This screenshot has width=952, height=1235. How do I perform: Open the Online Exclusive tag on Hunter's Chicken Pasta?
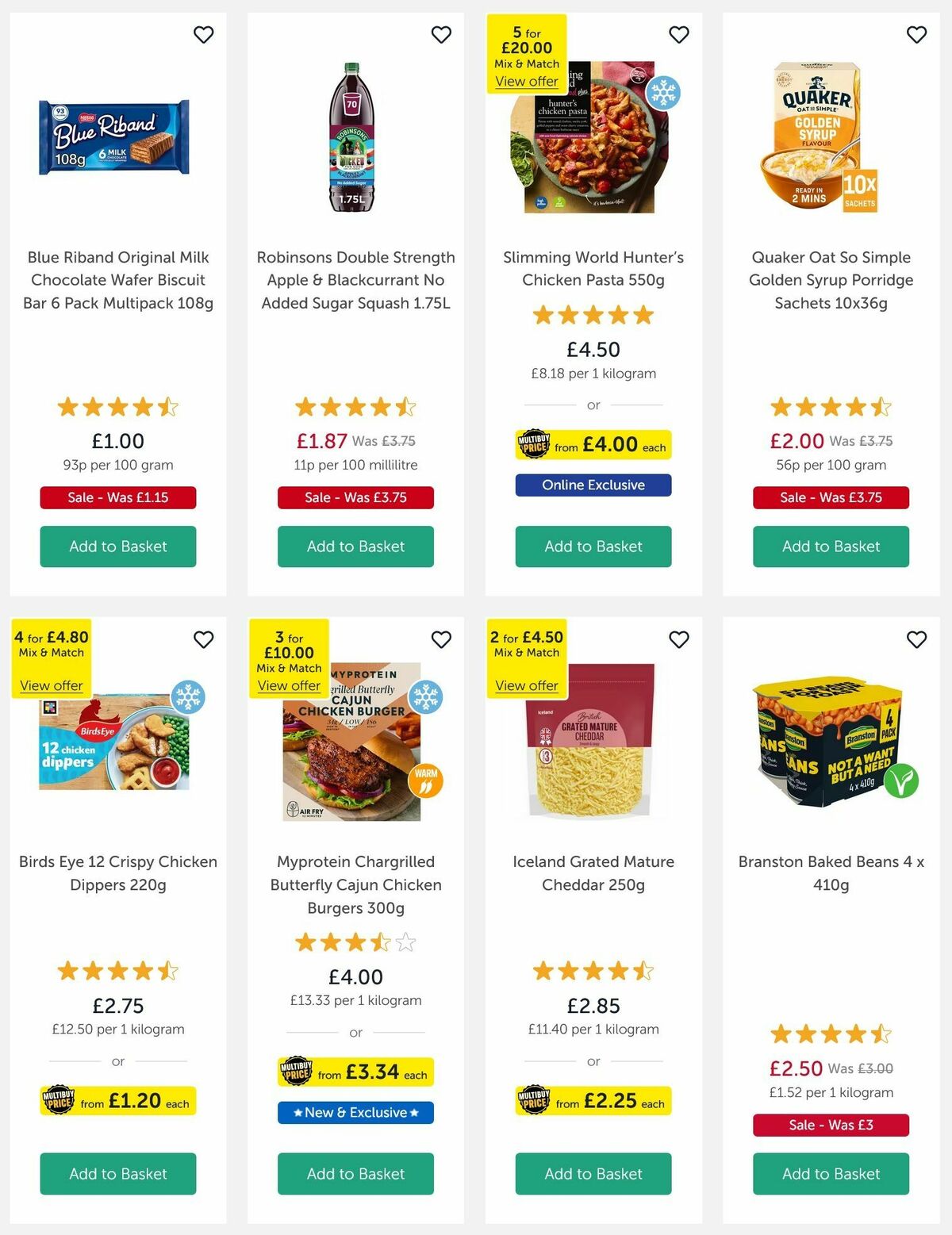click(x=593, y=485)
